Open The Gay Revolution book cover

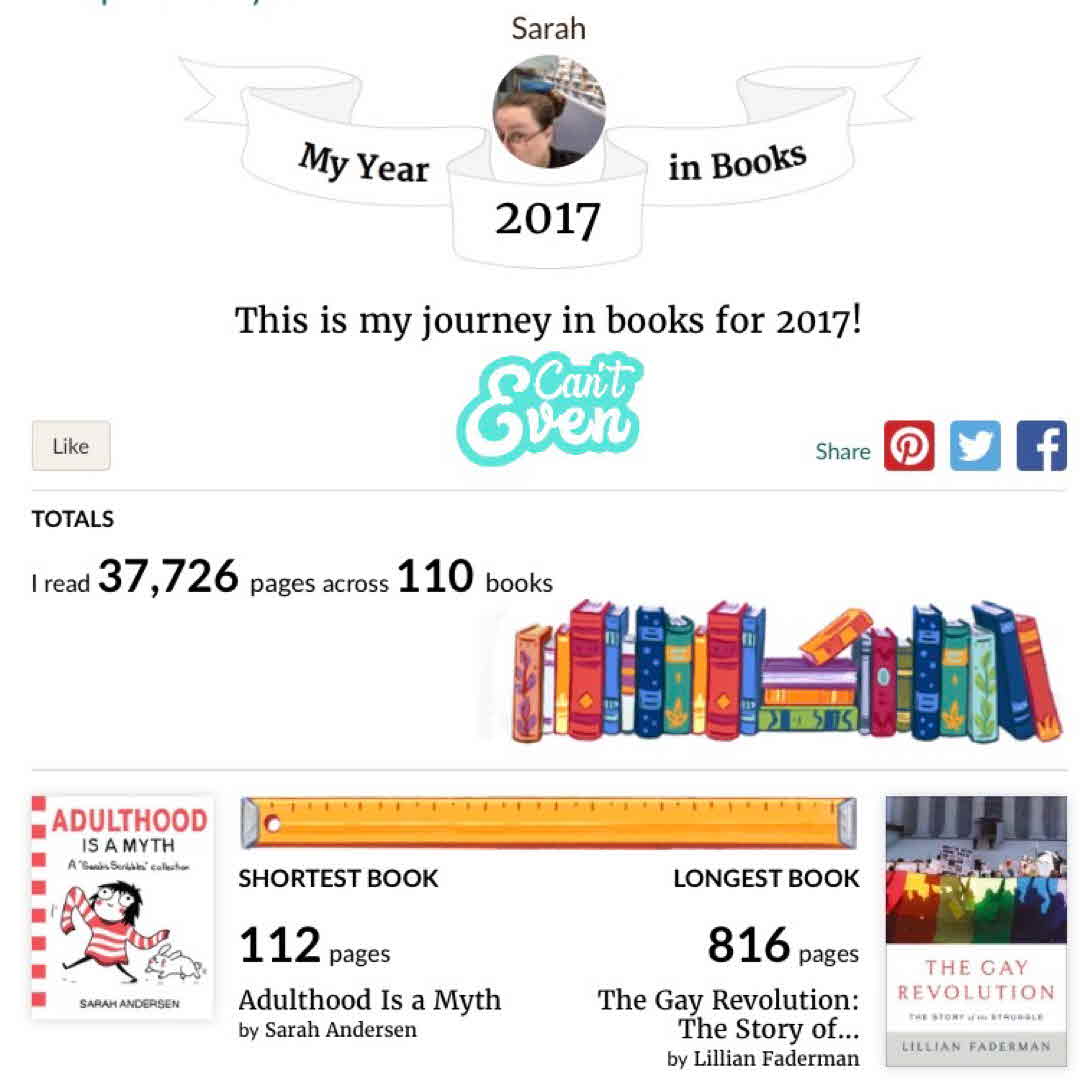(975, 932)
